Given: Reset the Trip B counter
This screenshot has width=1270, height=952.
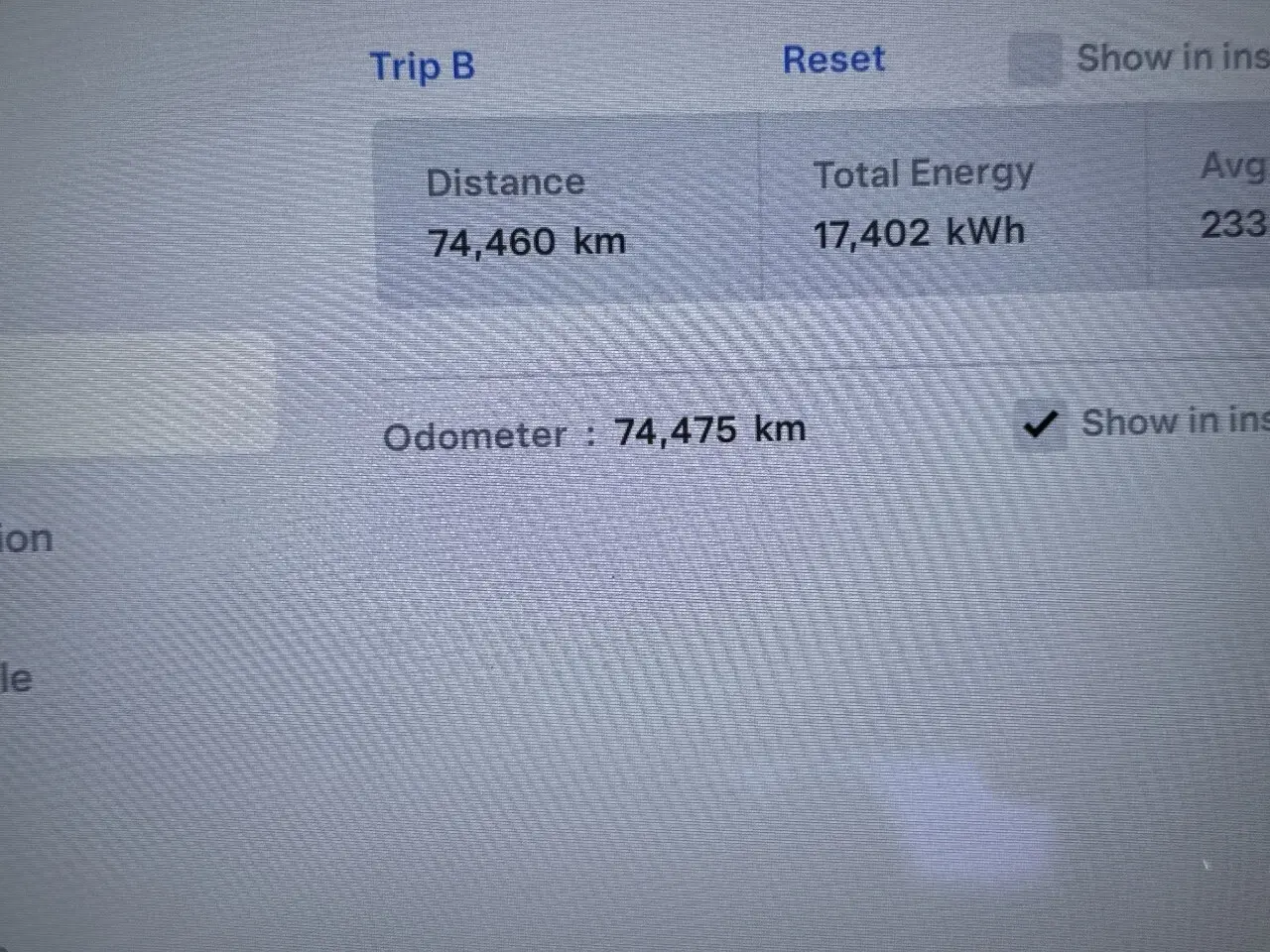Looking at the screenshot, I should [833, 59].
